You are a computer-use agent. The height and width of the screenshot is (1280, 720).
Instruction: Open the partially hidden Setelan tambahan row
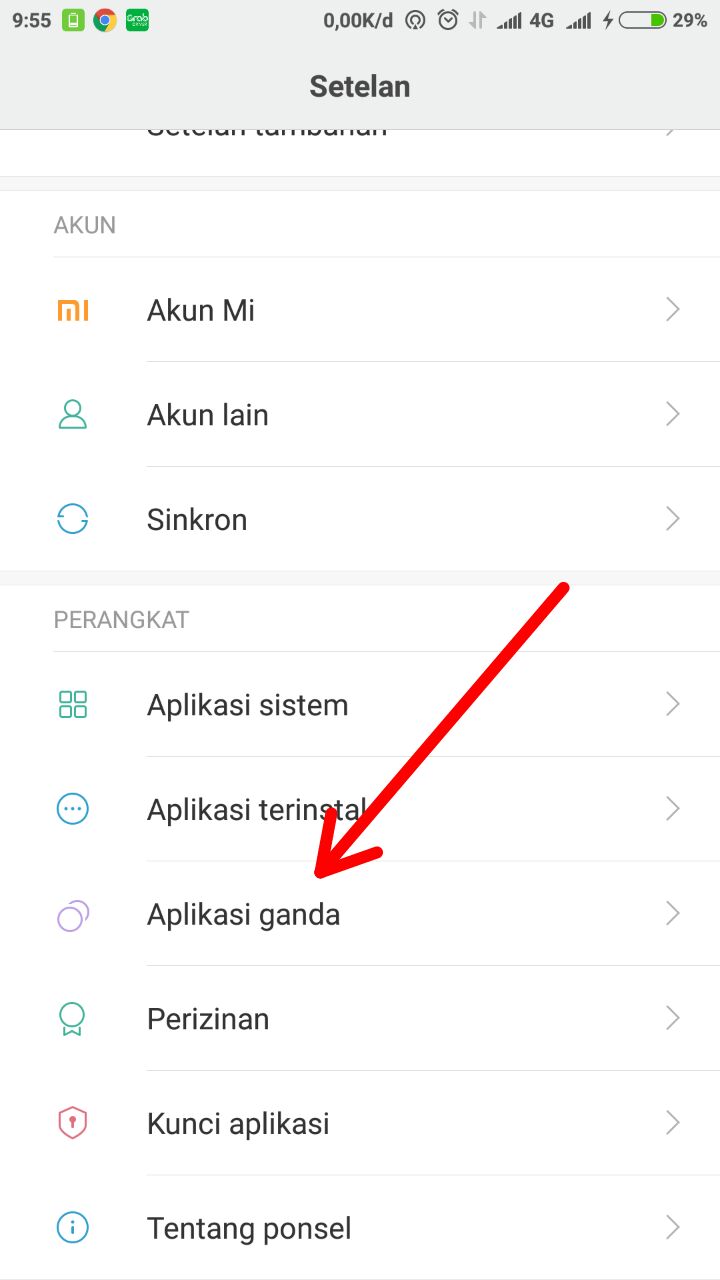tap(360, 150)
